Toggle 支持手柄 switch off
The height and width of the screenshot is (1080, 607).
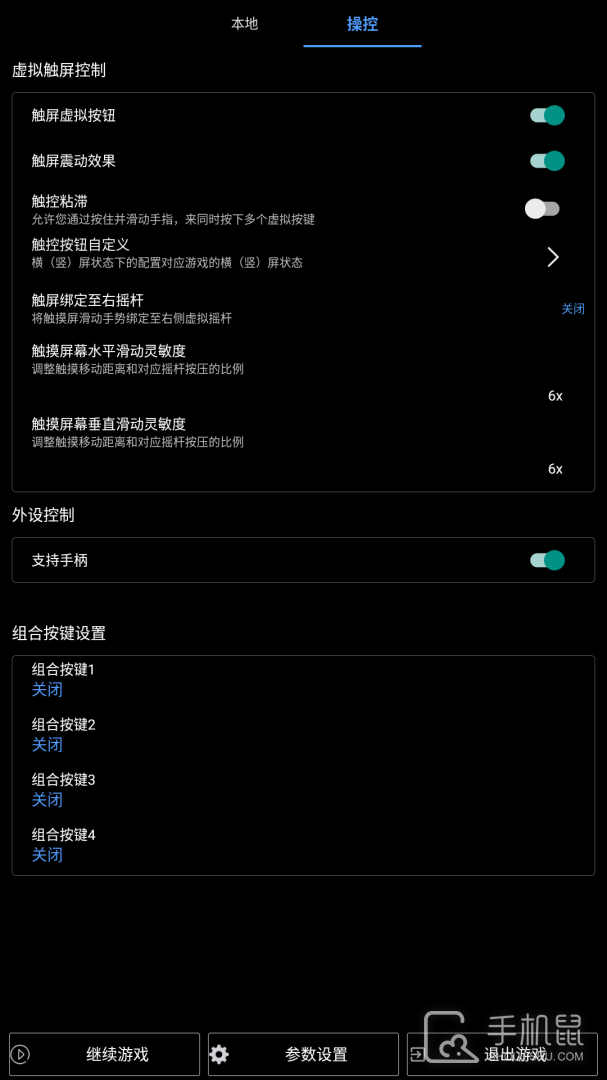click(547, 560)
